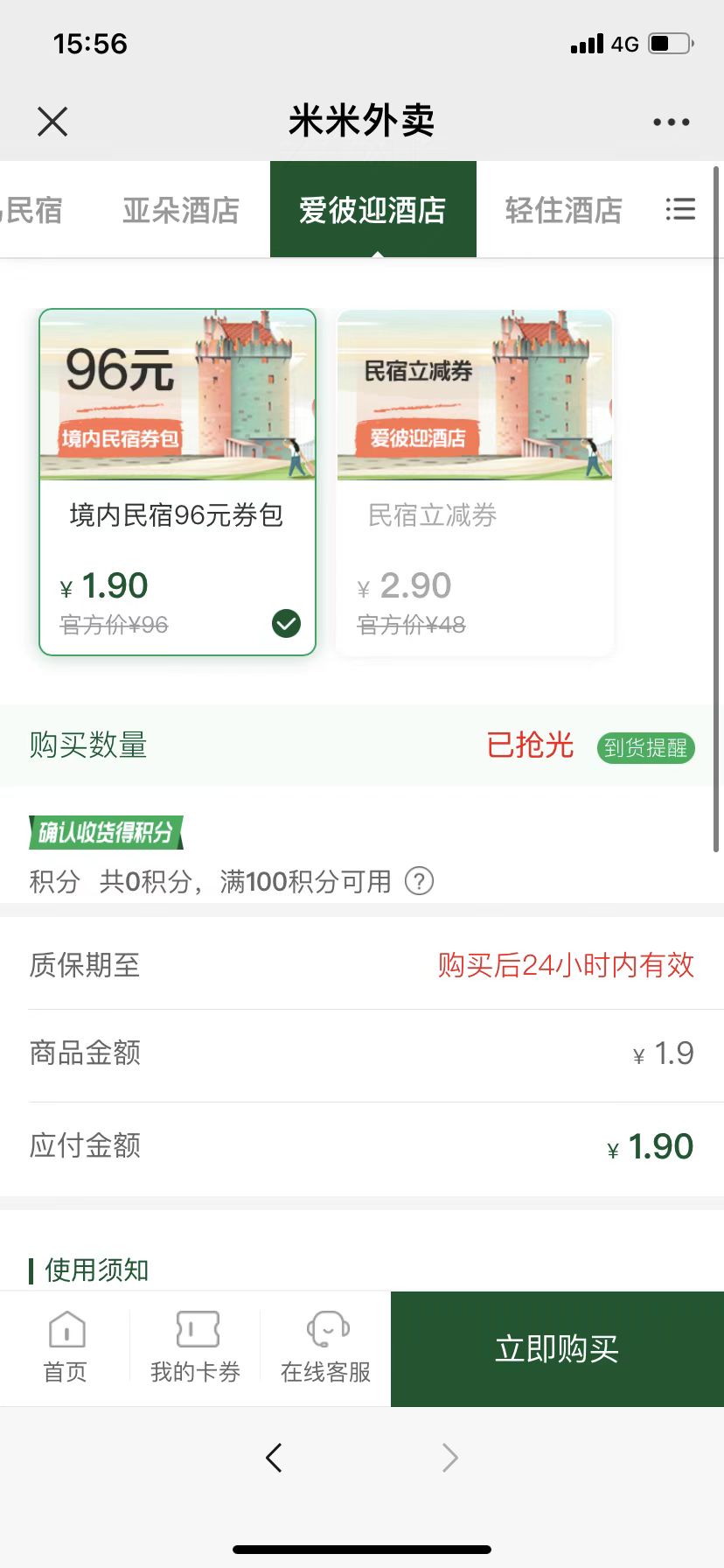Switch to the 轻住酒店 tab
Image resolution: width=724 pixels, height=1568 pixels.
(x=563, y=210)
